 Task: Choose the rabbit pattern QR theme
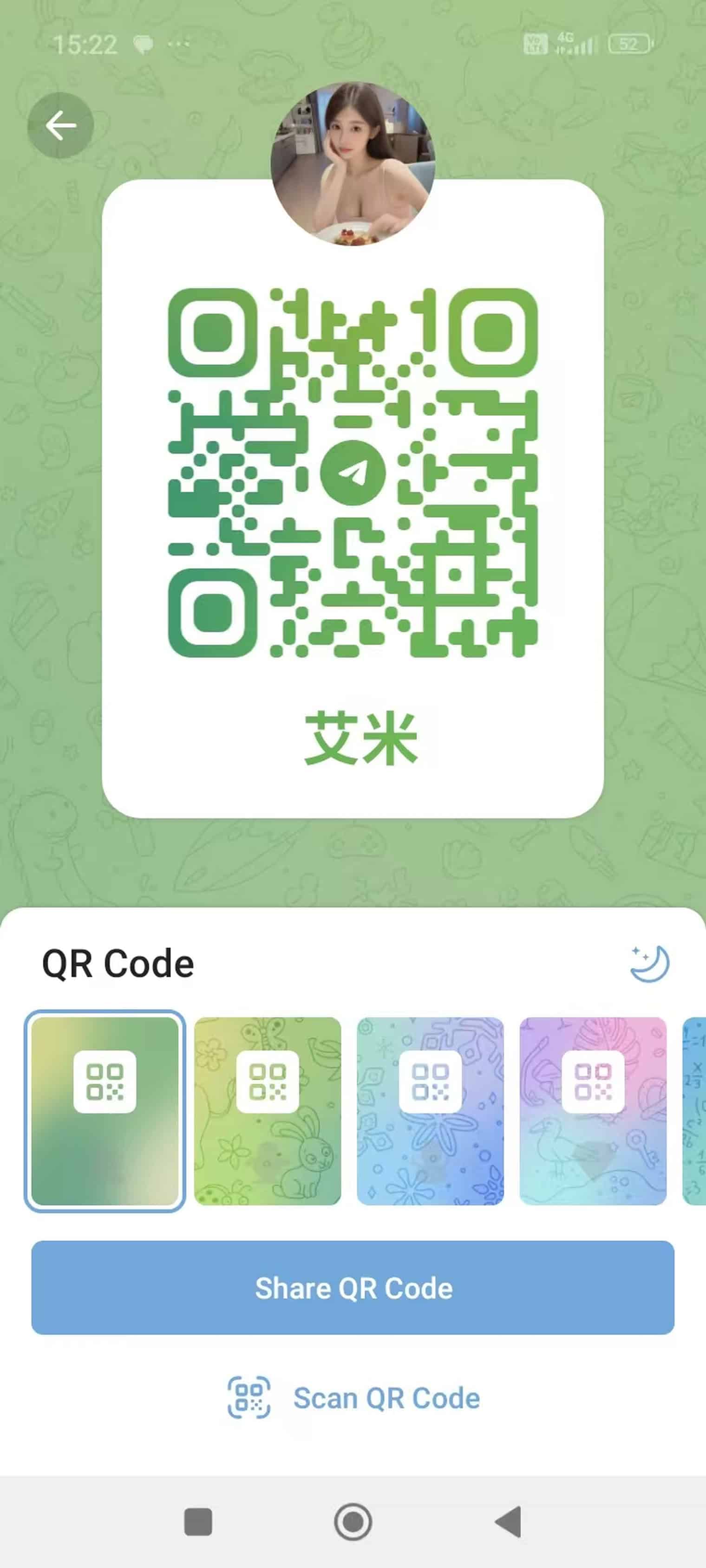[x=268, y=1110]
